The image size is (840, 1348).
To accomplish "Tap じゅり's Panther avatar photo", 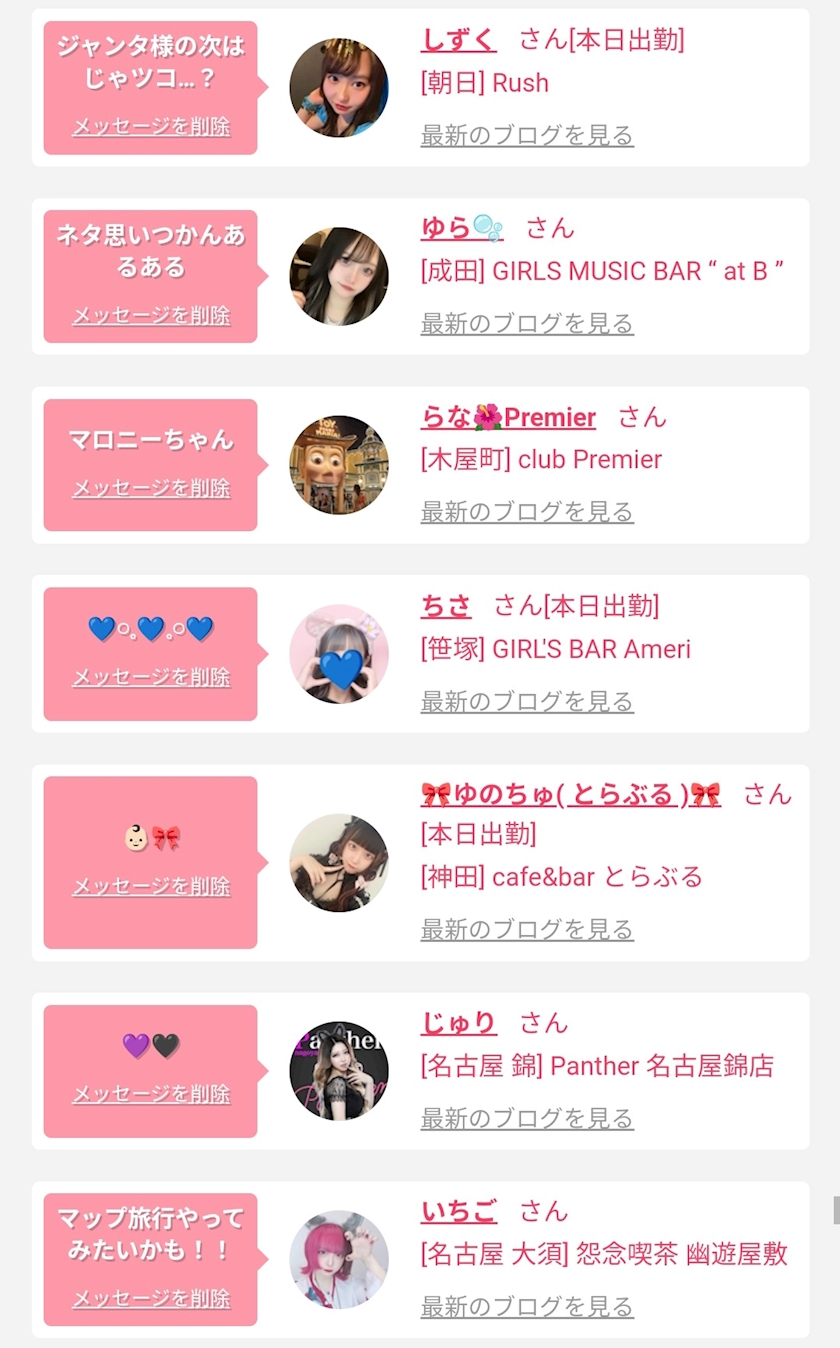I will tap(339, 1071).
